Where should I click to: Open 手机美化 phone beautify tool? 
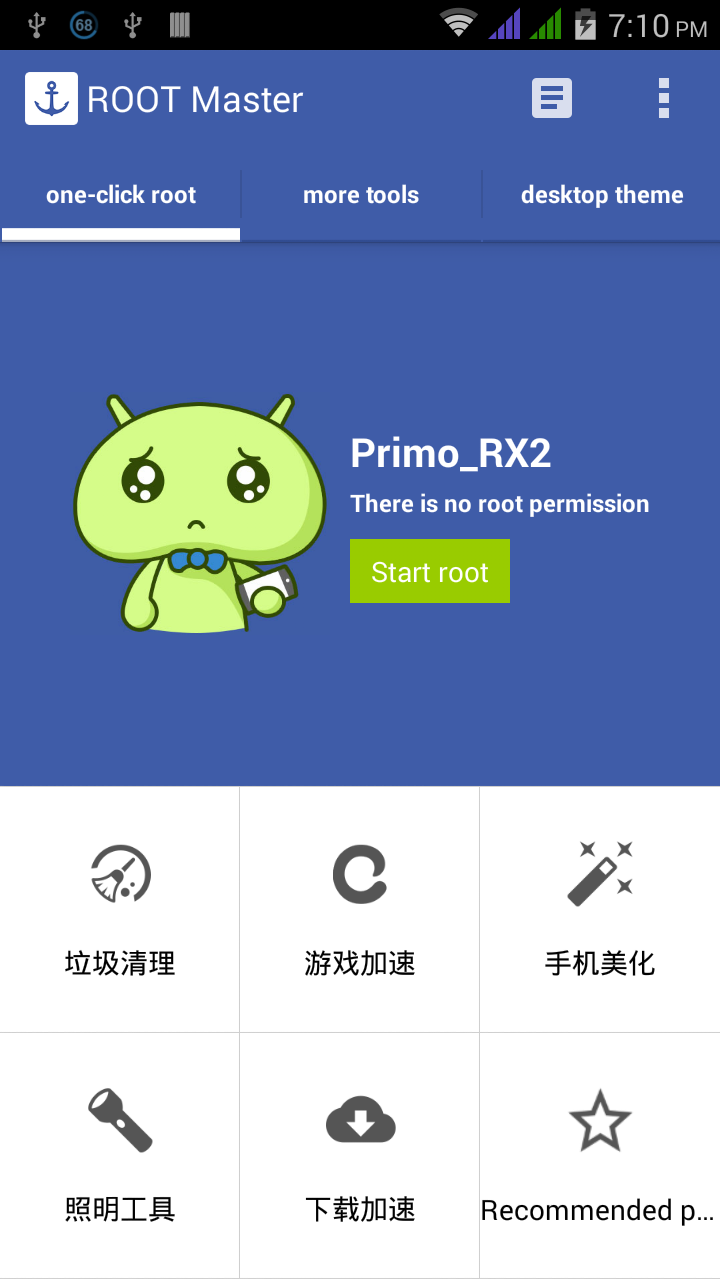pyautogui.click(x=600, y=908)
